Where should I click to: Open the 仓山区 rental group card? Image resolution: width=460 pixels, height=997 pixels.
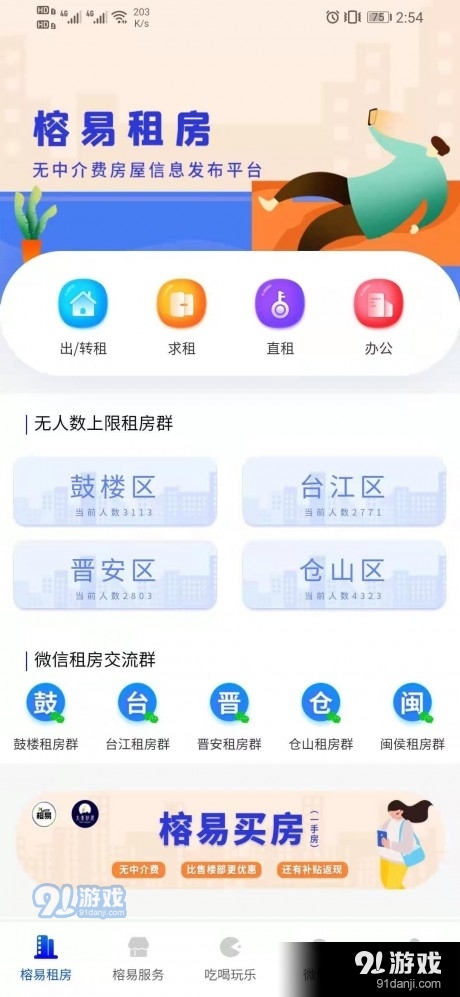pos(344,575)
